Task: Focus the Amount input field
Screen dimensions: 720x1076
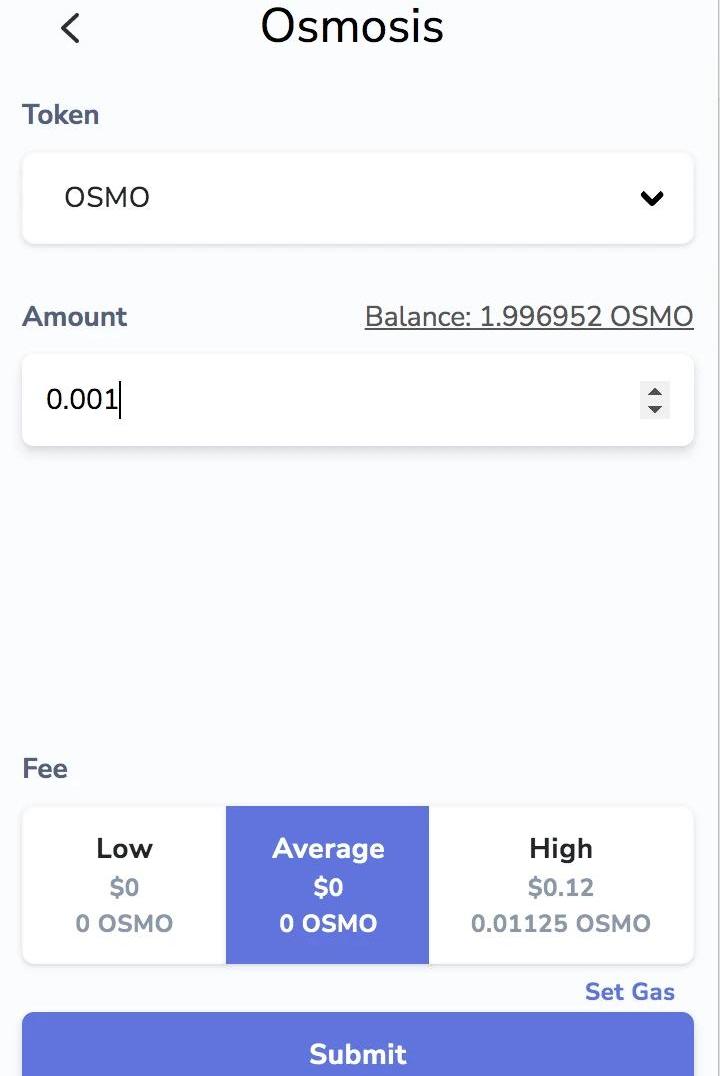Action: point(330,400)
